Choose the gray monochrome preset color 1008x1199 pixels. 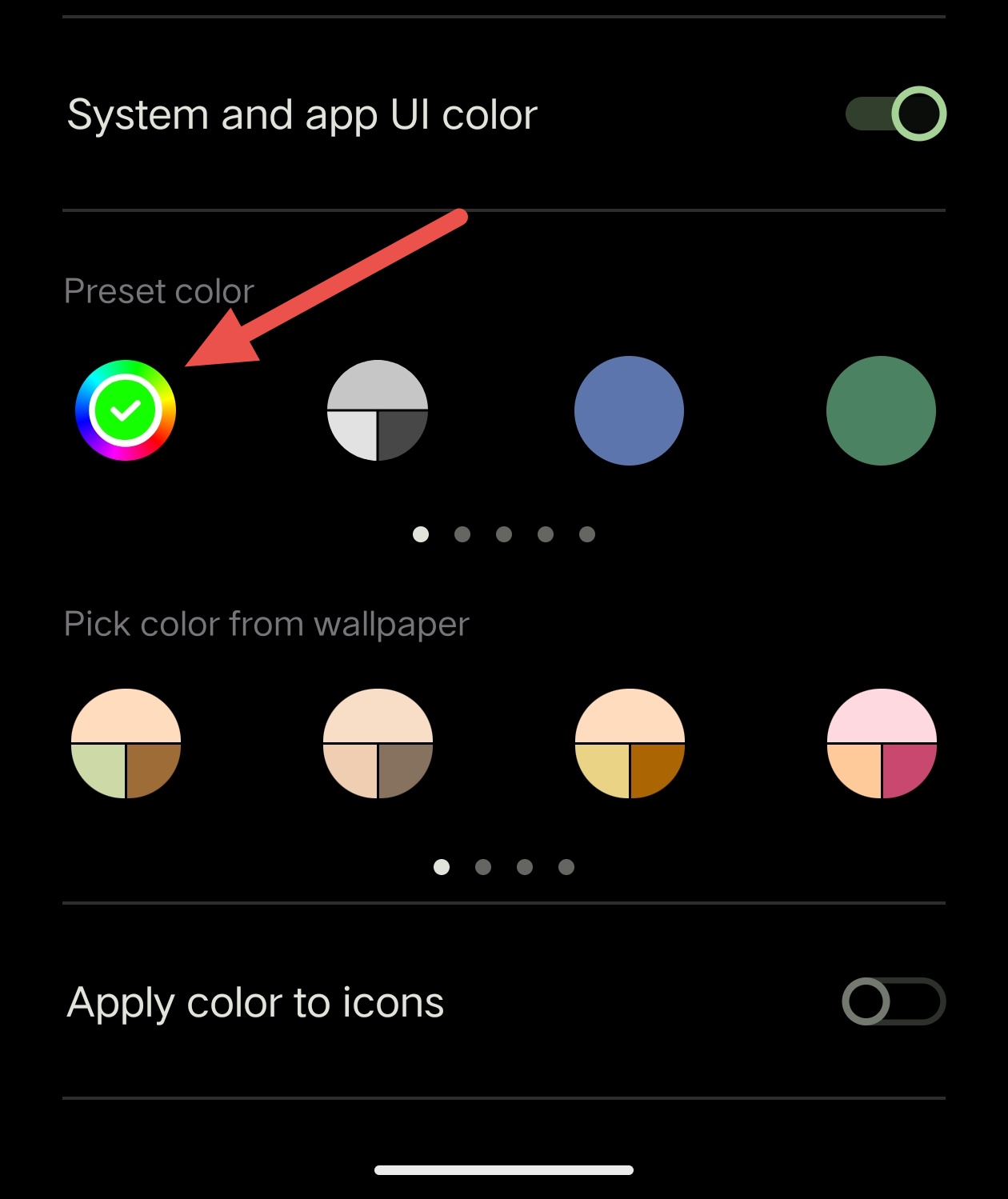point(378,410)
